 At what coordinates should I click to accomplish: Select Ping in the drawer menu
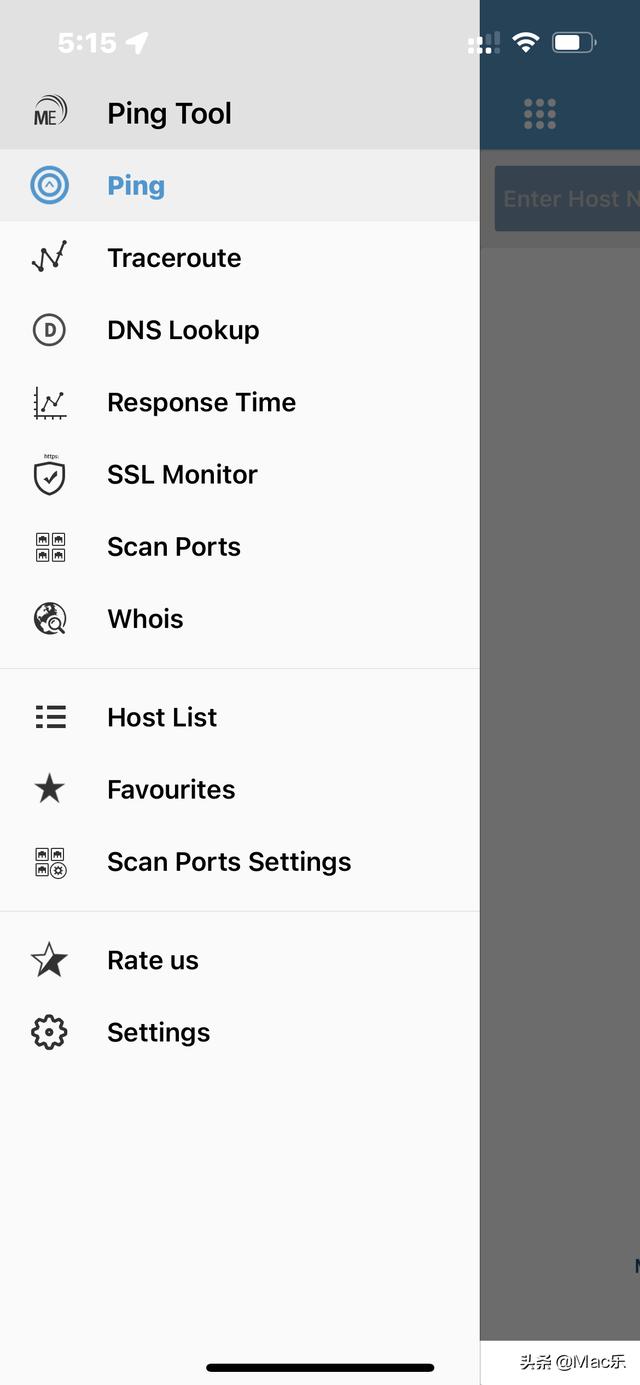[x=136, y=186]
